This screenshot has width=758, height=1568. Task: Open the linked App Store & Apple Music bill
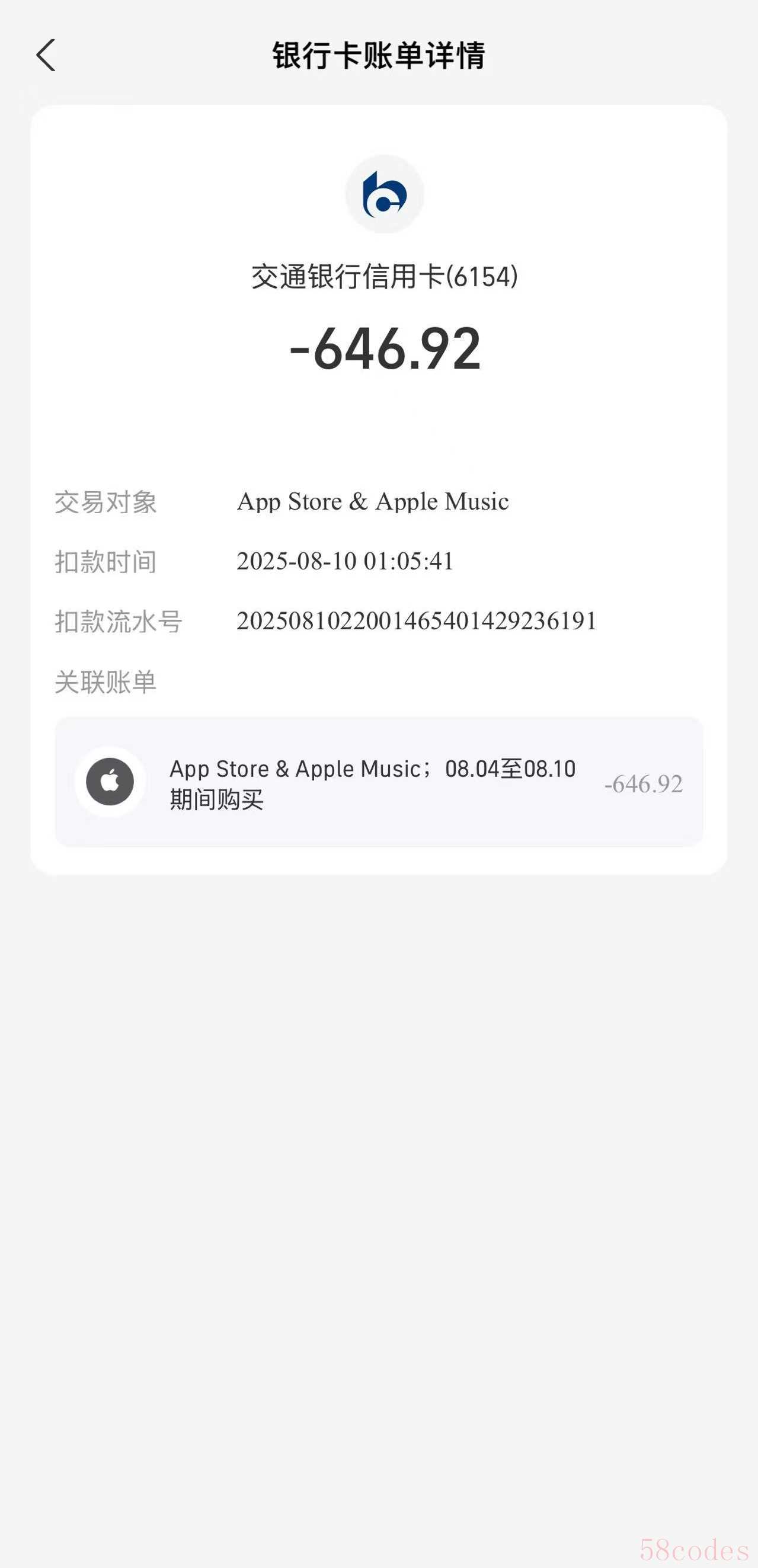pyautogui.click(x=379, y=782)
